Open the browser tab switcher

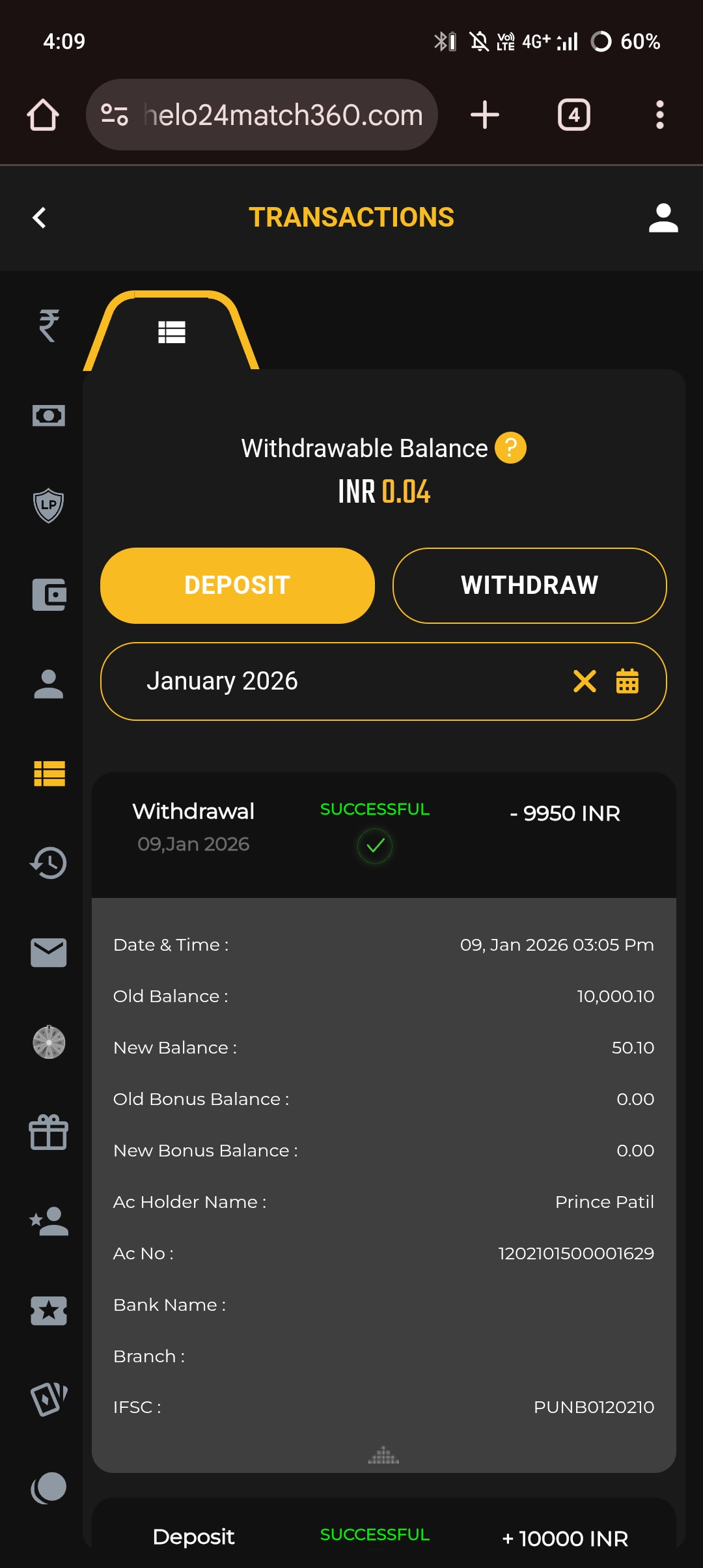[573, 115]
